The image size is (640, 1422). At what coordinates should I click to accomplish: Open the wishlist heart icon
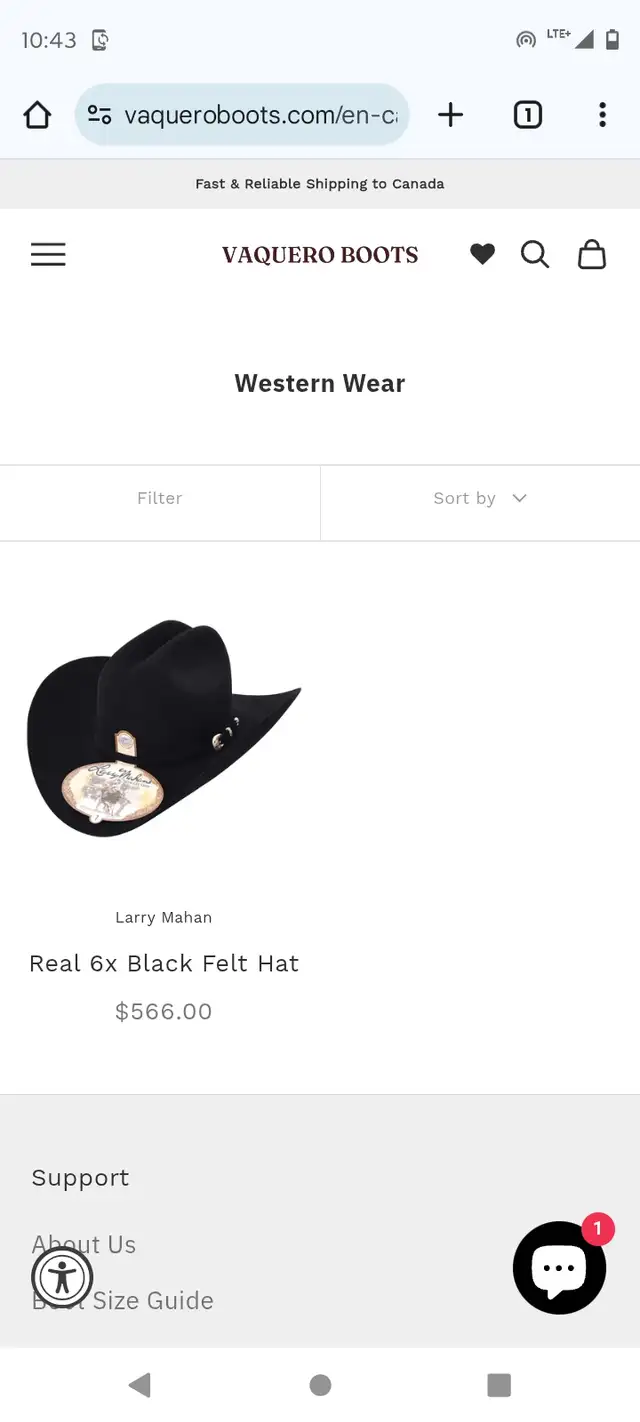click(483, 255)
